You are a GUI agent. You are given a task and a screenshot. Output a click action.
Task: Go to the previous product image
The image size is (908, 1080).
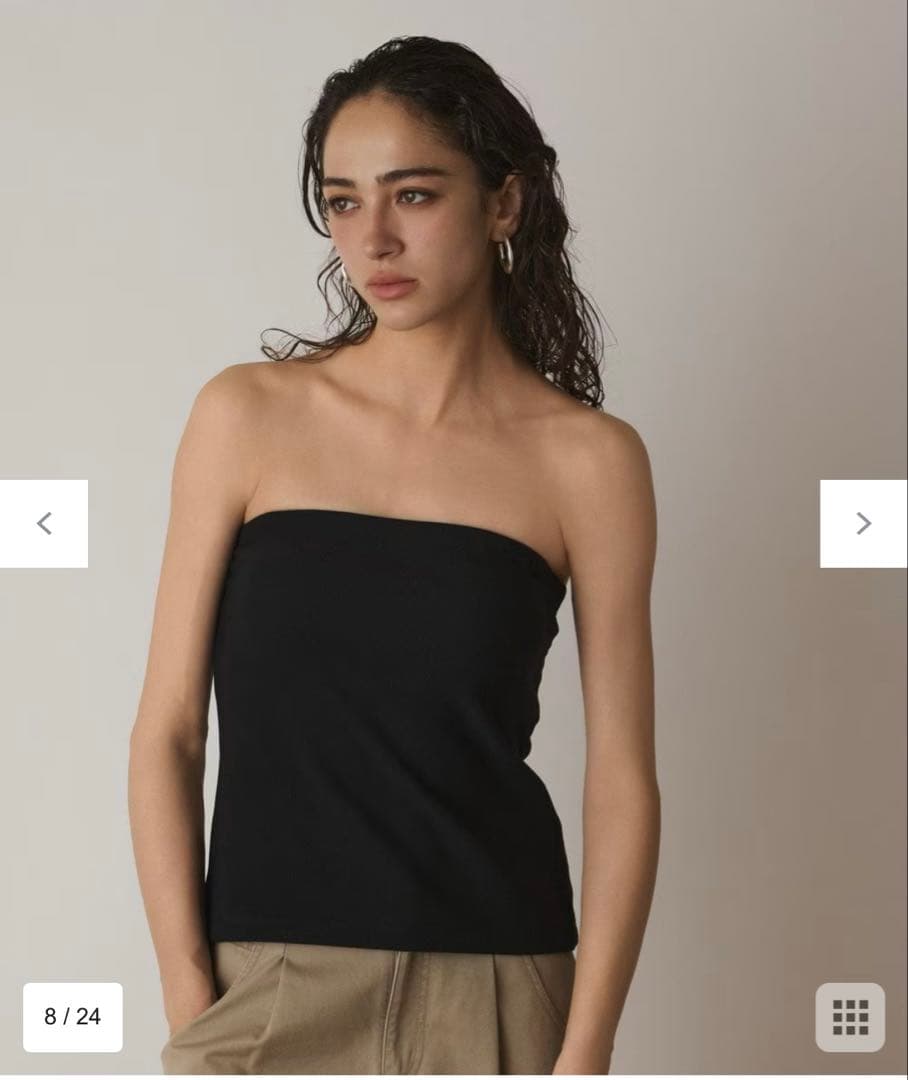pos(44,523)
